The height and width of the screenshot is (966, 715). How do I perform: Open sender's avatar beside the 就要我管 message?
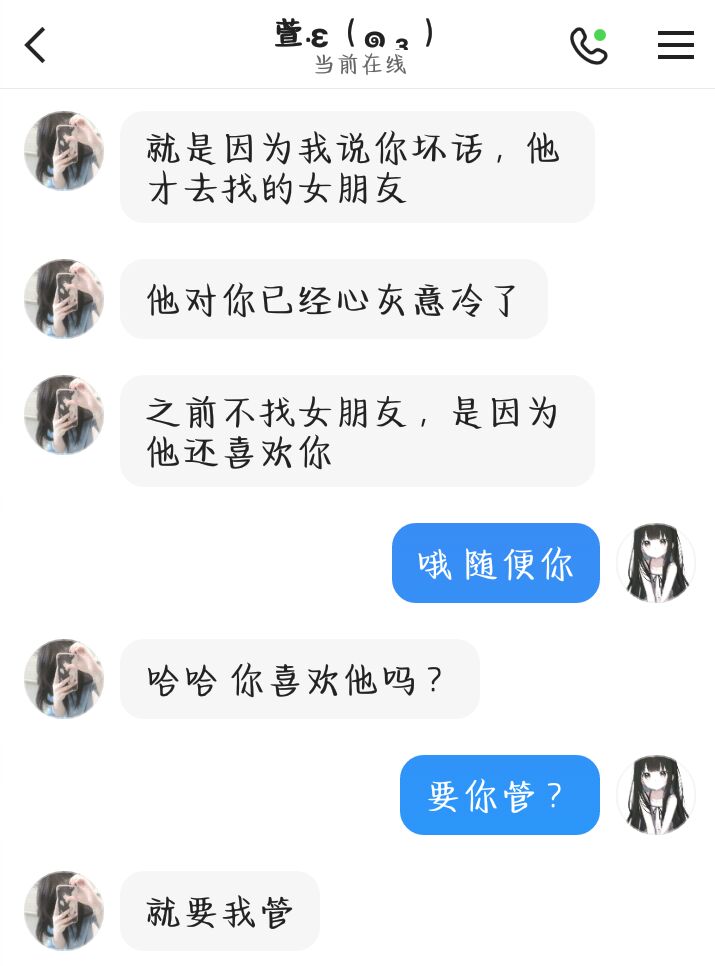64,910
